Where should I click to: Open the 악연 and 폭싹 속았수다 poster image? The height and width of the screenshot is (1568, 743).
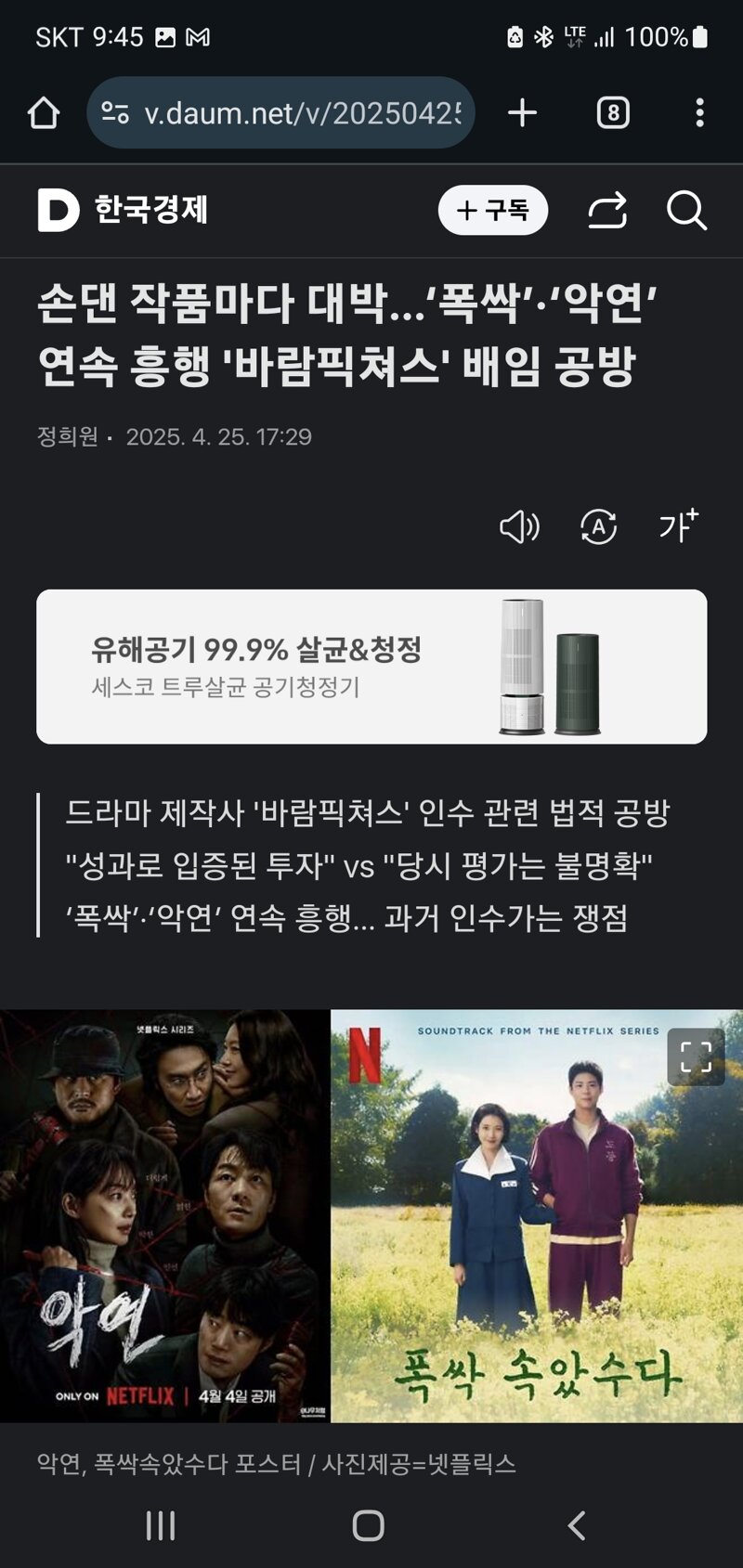pos(371,1216)
